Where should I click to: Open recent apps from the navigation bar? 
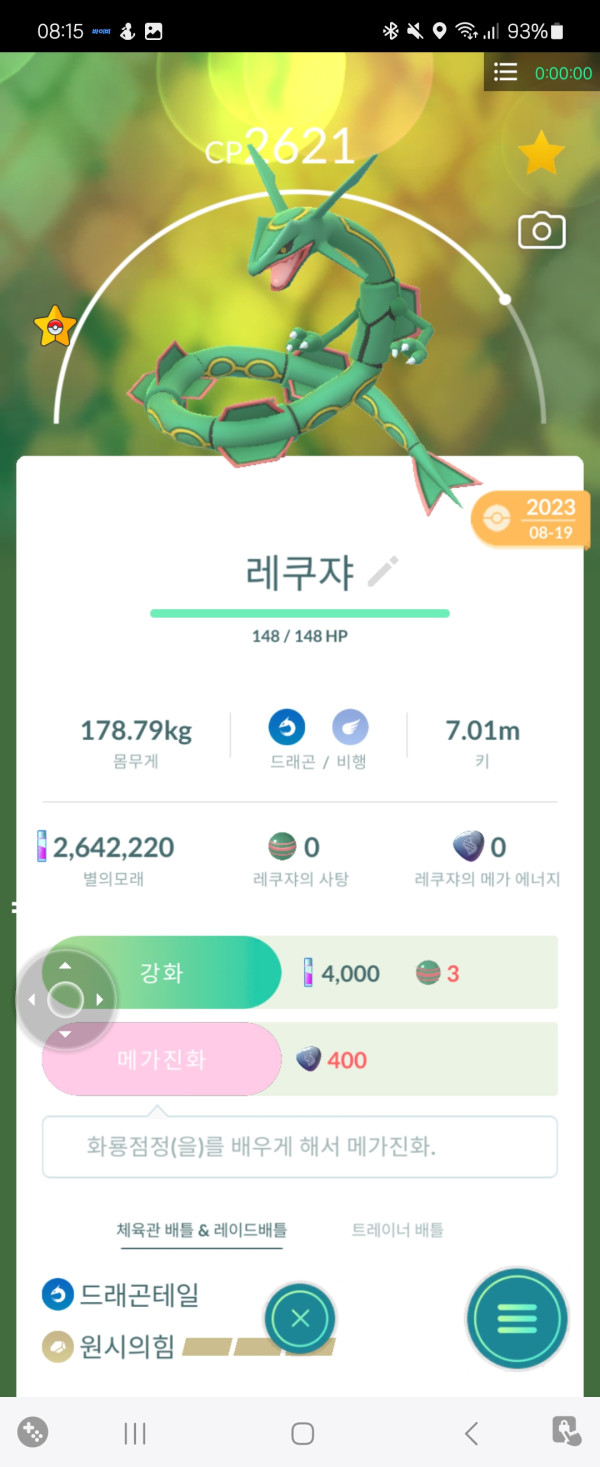click(x=135, y=1433)
